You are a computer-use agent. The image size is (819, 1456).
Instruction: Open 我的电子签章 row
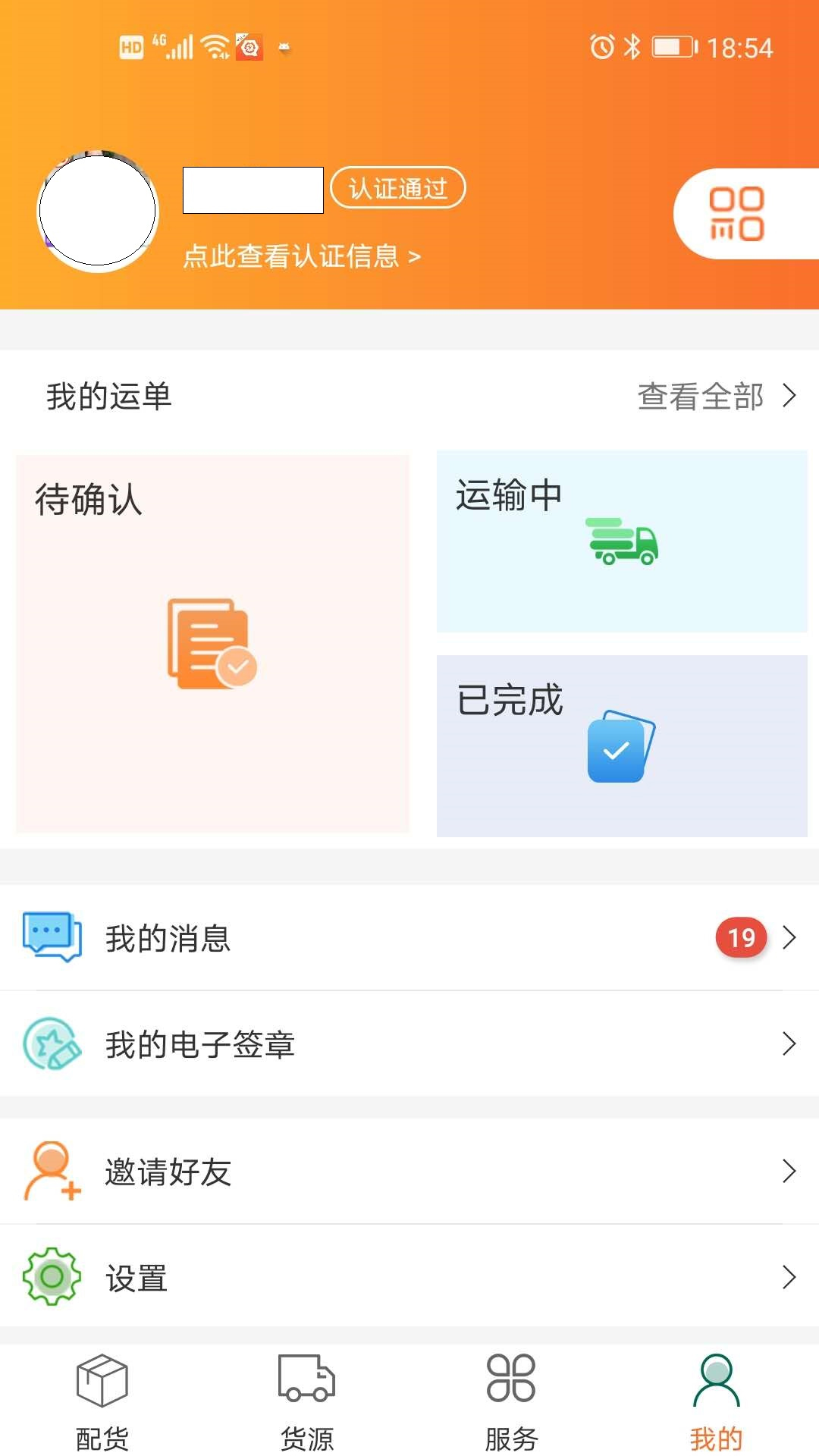[x=409, y=1044]
